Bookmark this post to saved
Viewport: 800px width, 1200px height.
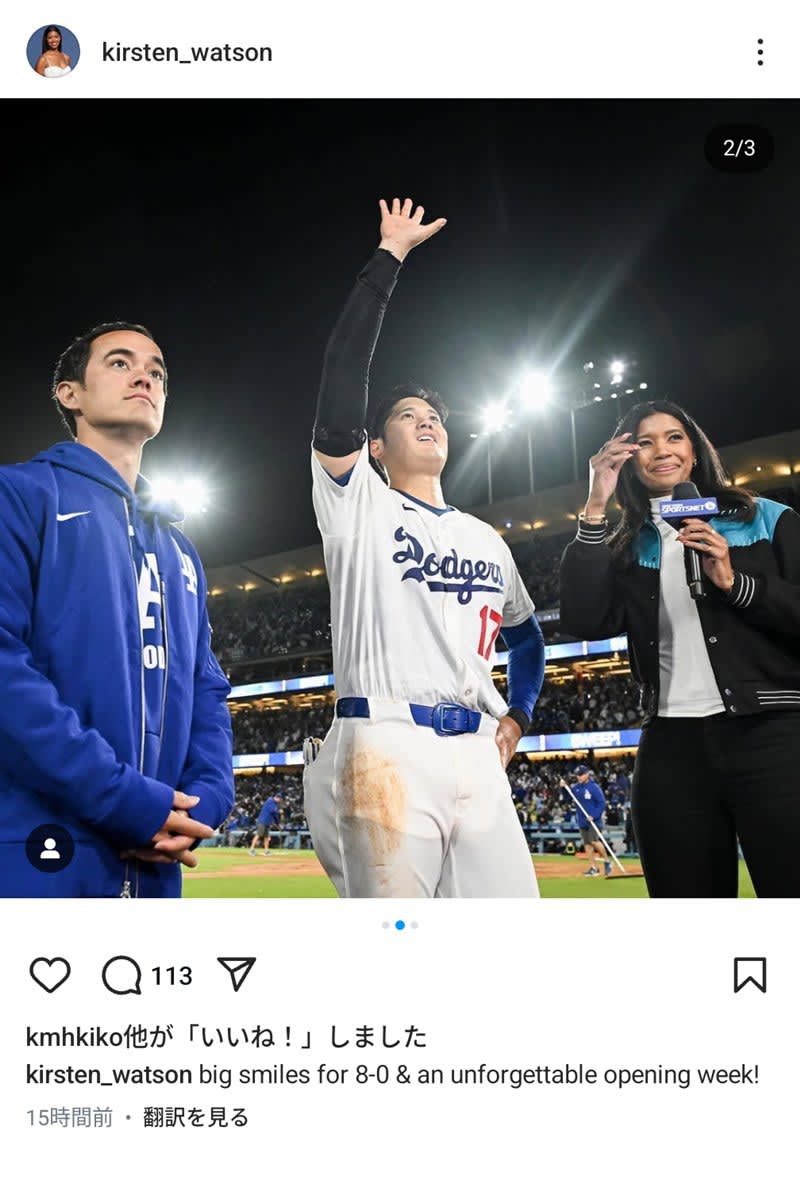coord(749,975)
